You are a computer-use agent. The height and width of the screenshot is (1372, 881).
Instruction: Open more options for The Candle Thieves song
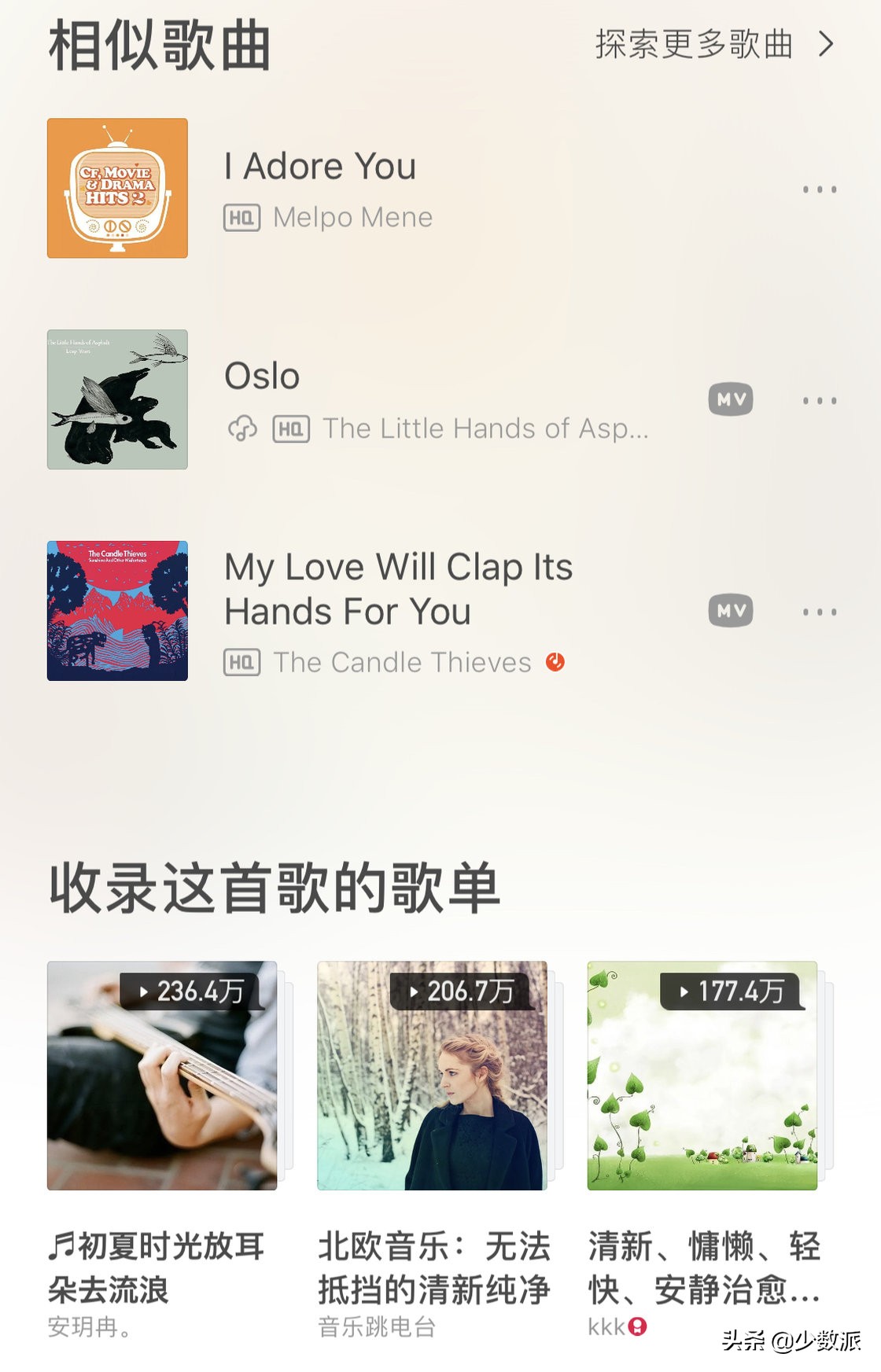point(819,611)
